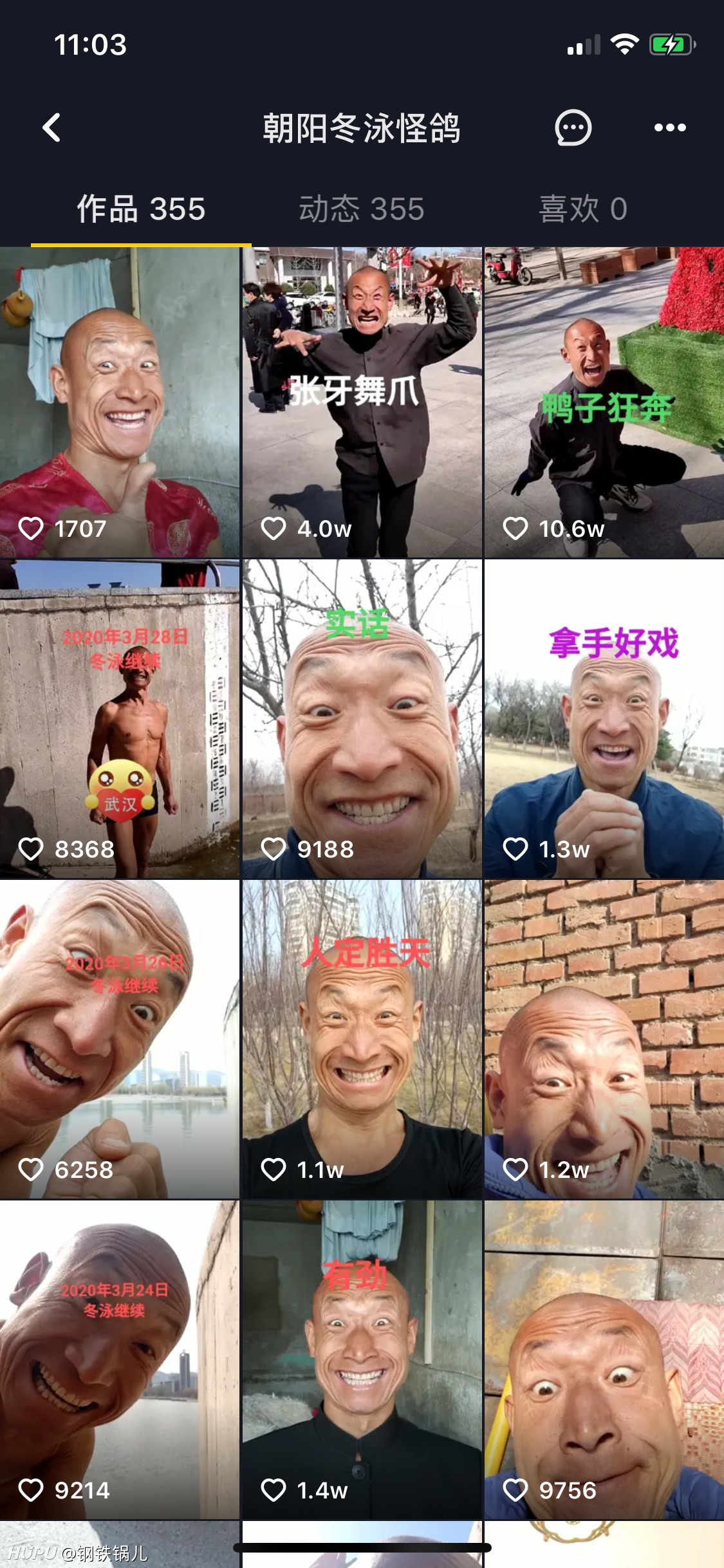Play the 张牙舞爪 video
Image resolution: width=724 pixels, height=1568 pixels.
362,402
